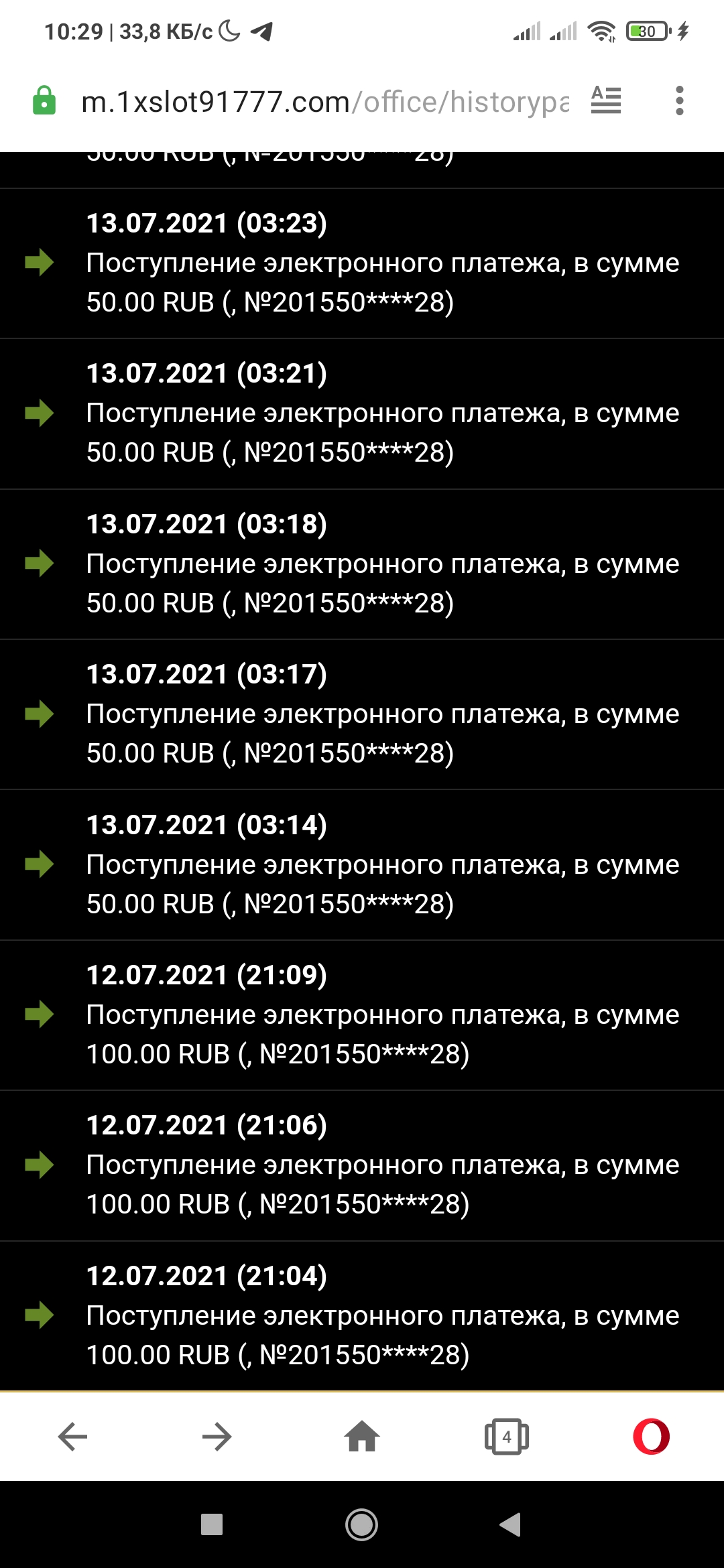Open the reader mode icon
Image resolution: width=724 pixels, height=1568 pixels.
pos(606,101)
